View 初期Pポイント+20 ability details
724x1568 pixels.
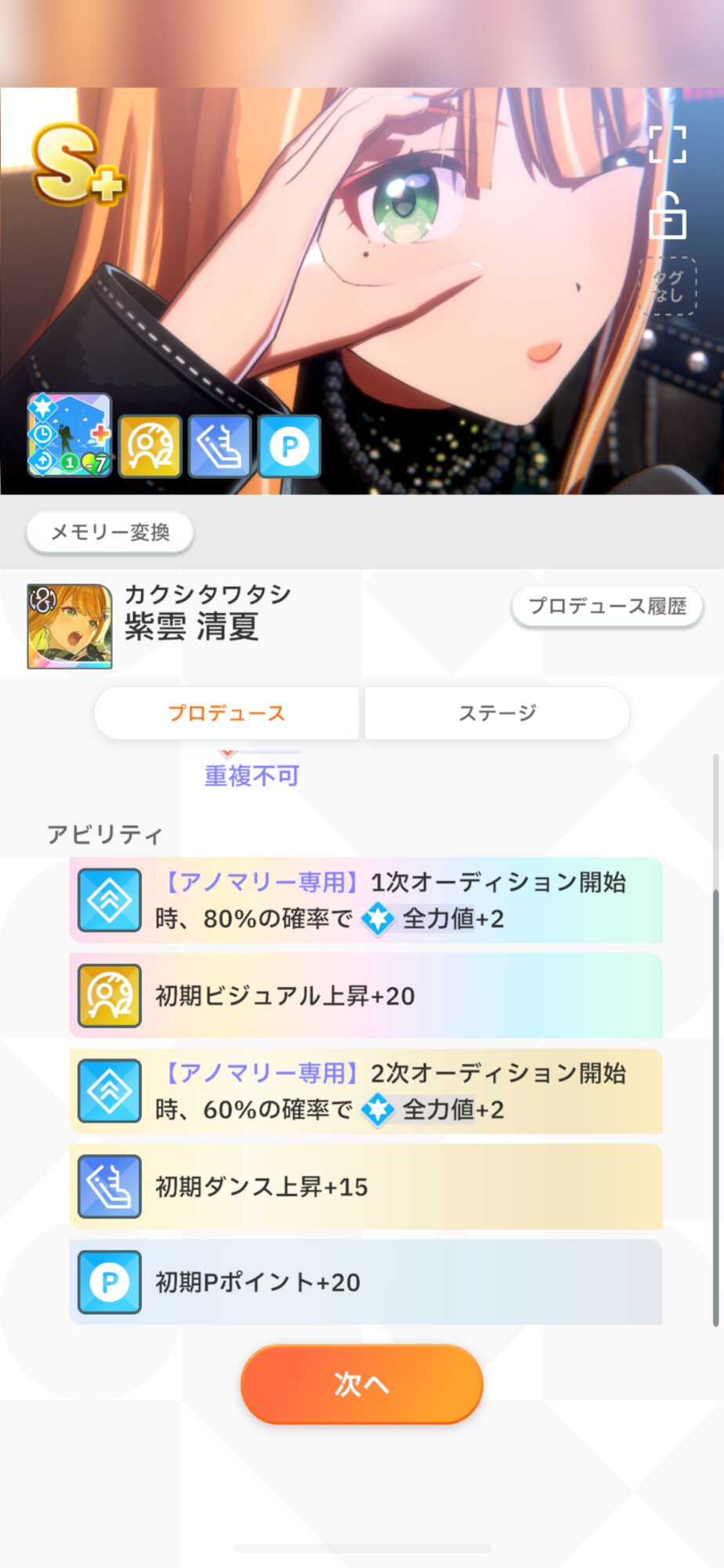[366, 1282]
